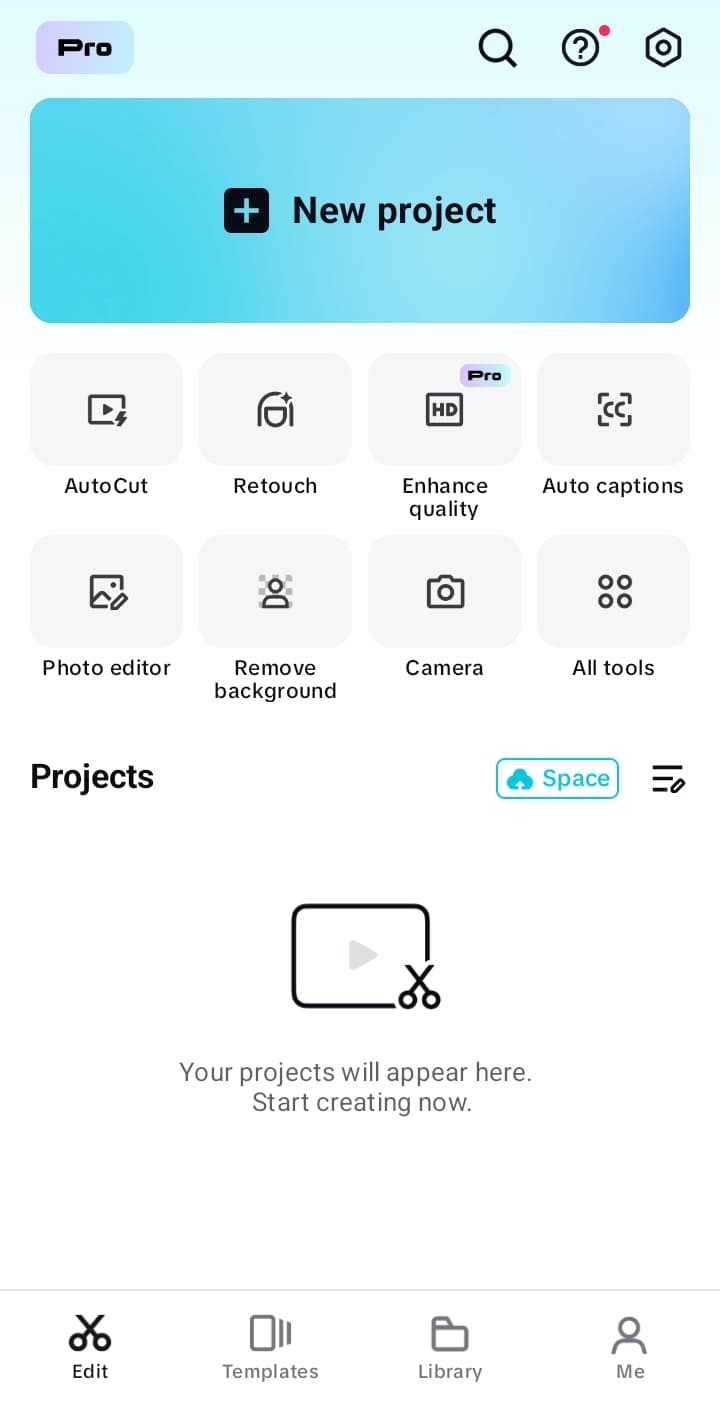Select Enhance quality
720x1404 pixels.
(444, 410)
